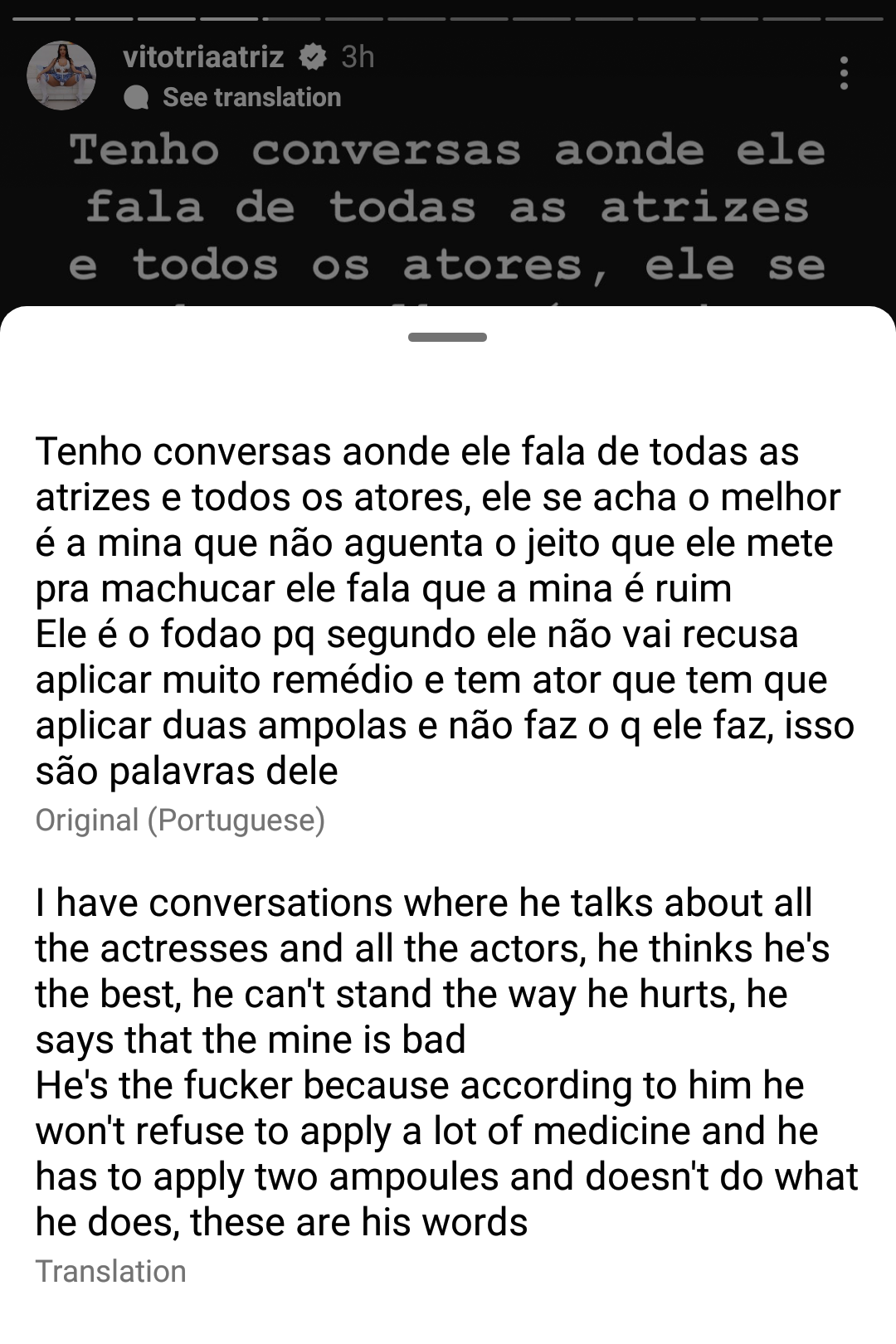
Task: Tap the translation sheet's drag handle
Action: pos(447,338)
